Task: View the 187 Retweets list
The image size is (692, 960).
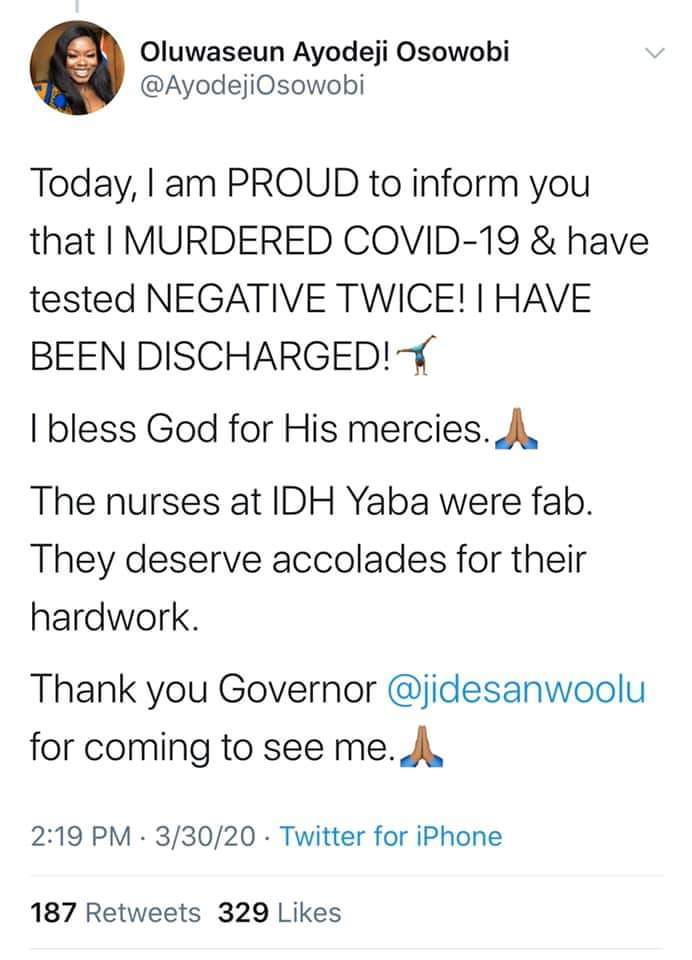Action: click(x=115, y=912)
